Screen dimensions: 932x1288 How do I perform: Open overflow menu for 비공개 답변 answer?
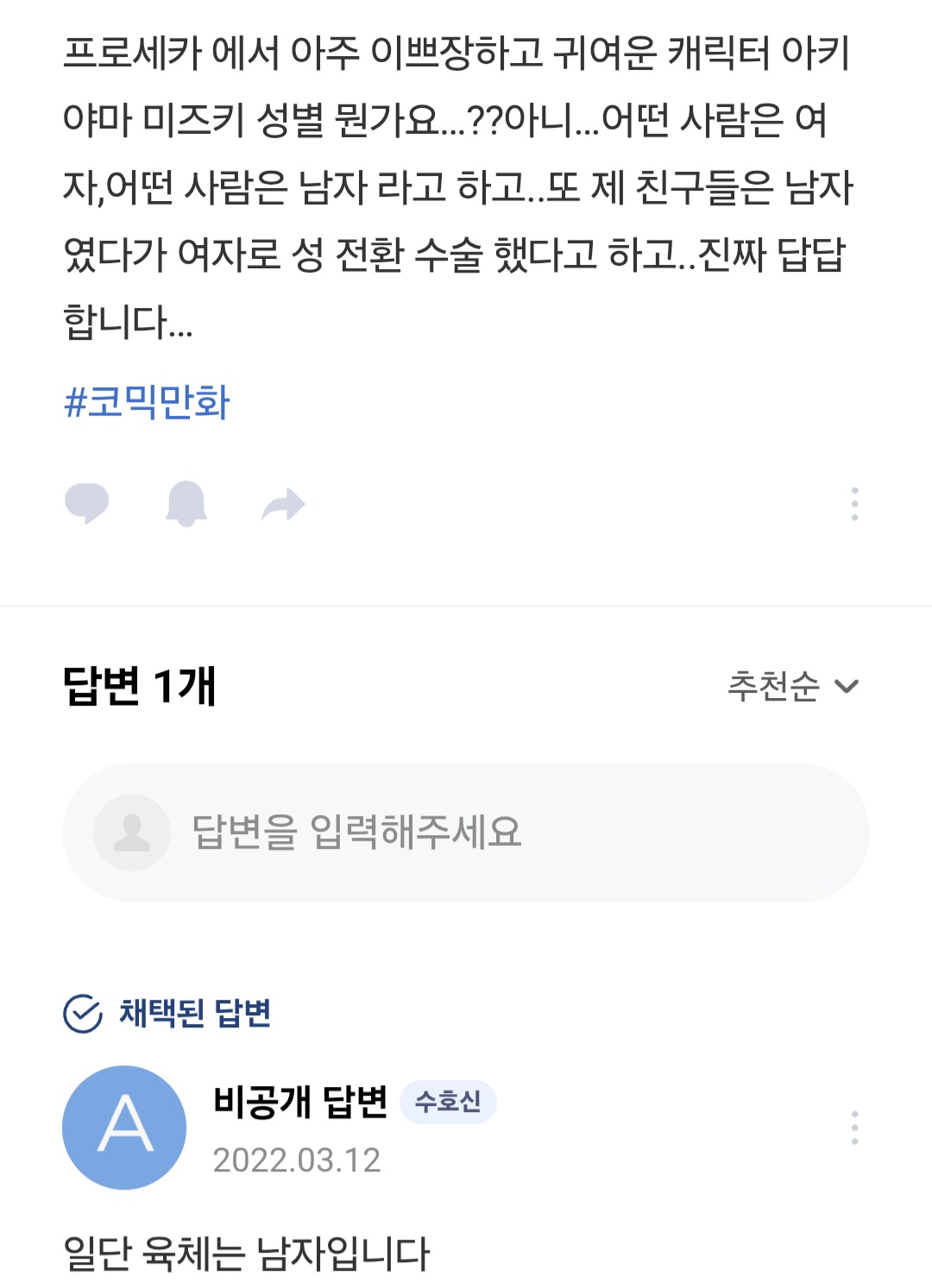[854, 1128]
